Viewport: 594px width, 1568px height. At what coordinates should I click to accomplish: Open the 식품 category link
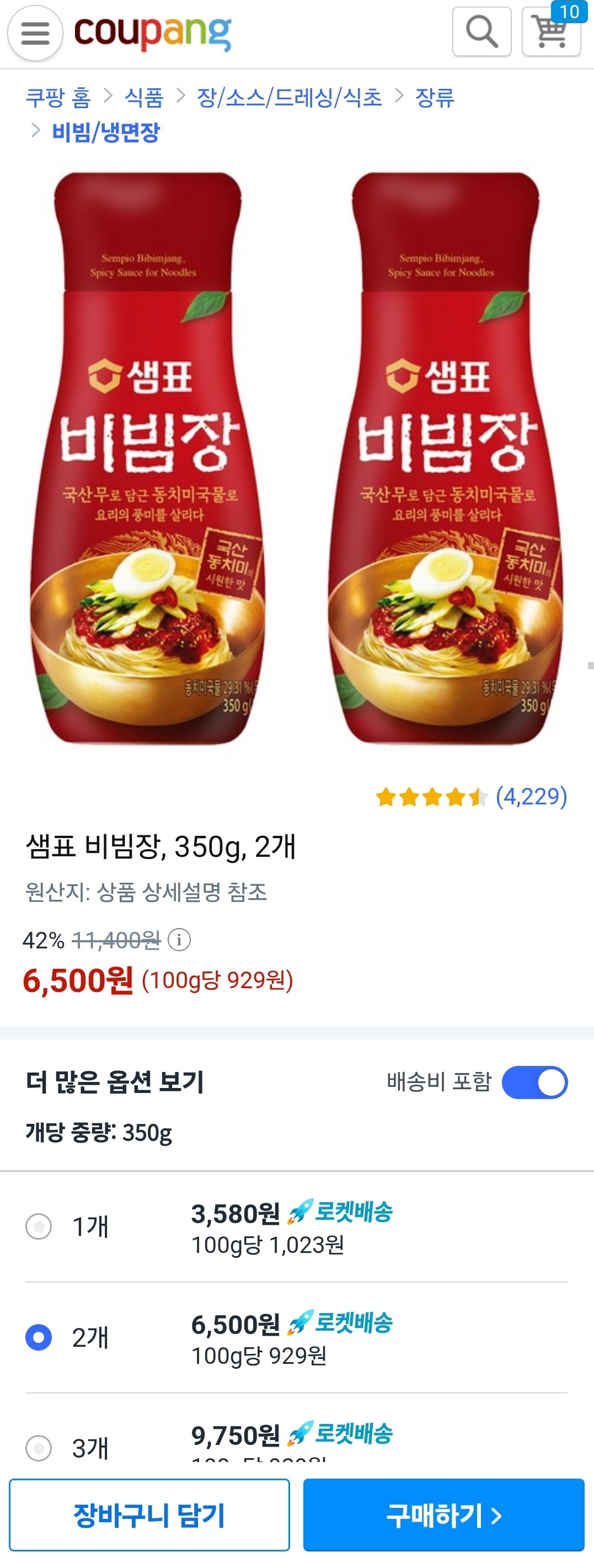click(x=145, y=96)
